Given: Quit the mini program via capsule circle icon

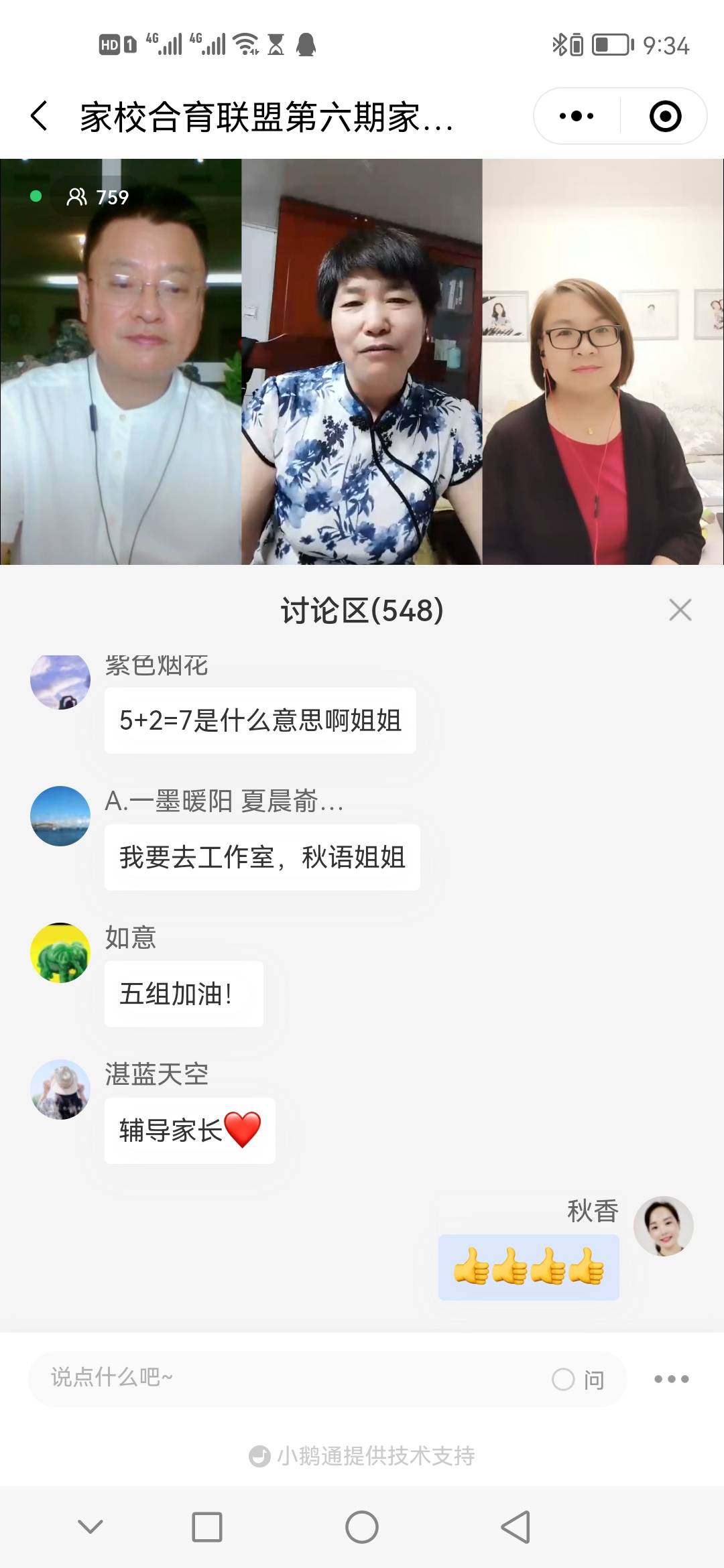Looking at the screenshot, I should (x=664, y=115).
